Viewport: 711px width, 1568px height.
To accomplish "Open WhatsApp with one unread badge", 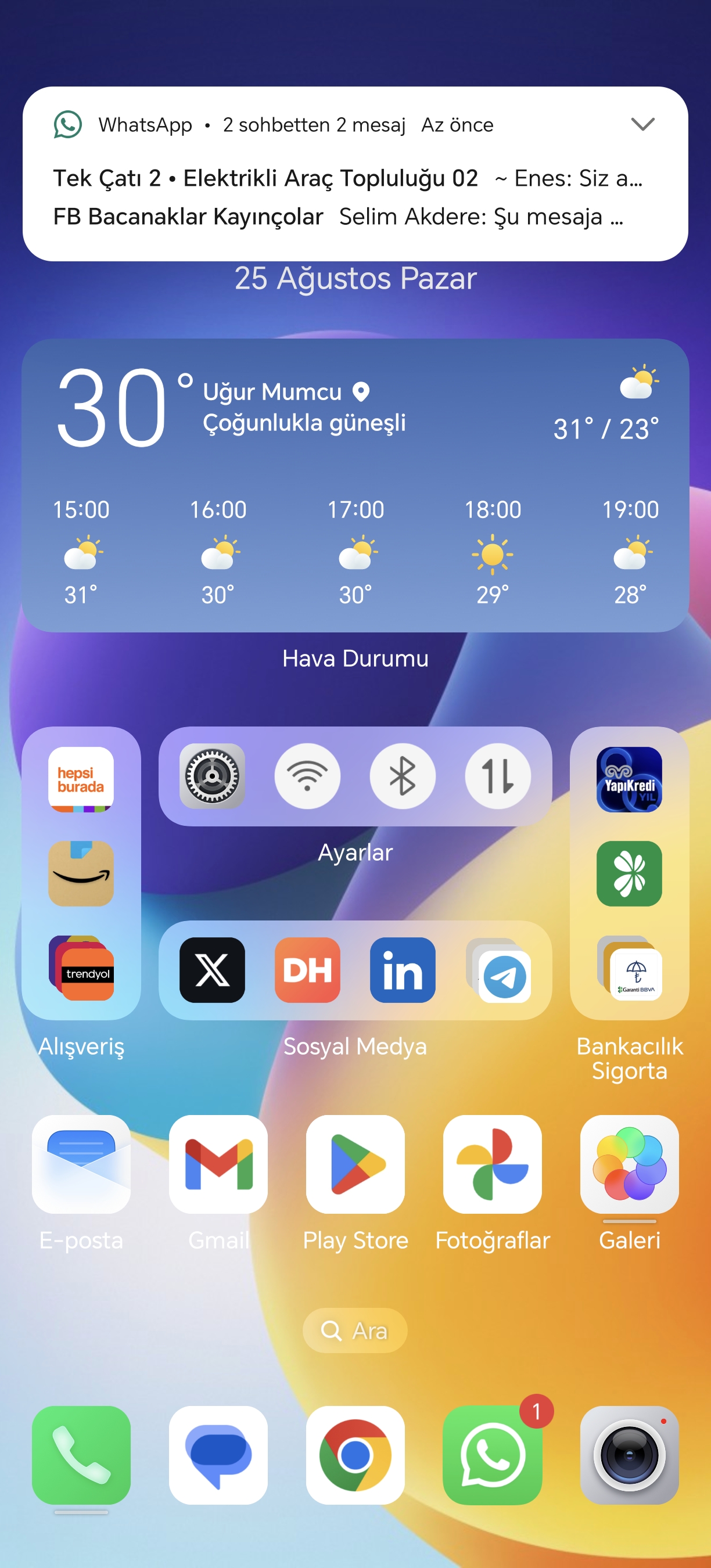I will [493, 1455].
